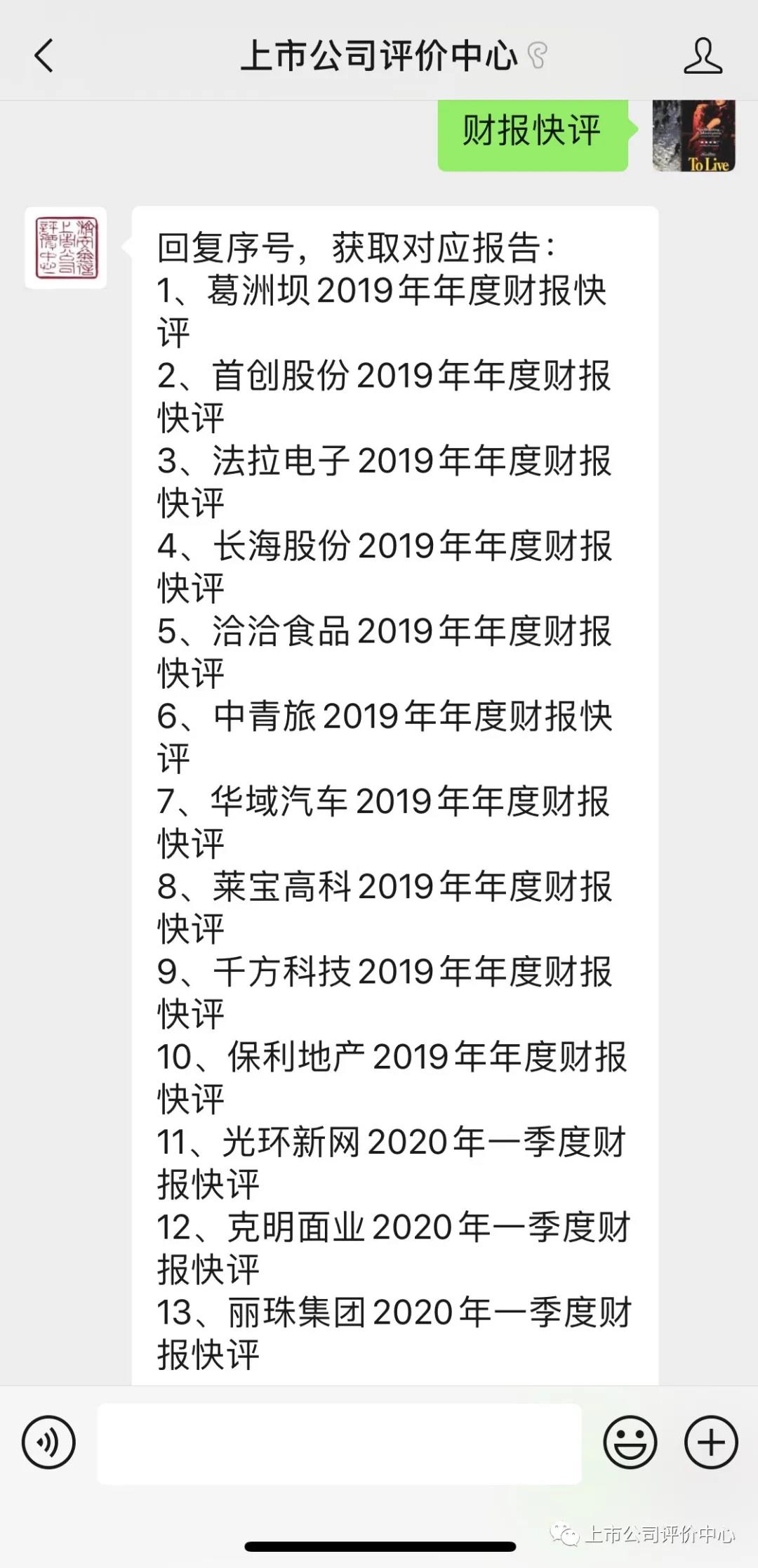Switch to voice message input
The width and height of the screenshot is (758, 1568).
[x=48, y=1443]
